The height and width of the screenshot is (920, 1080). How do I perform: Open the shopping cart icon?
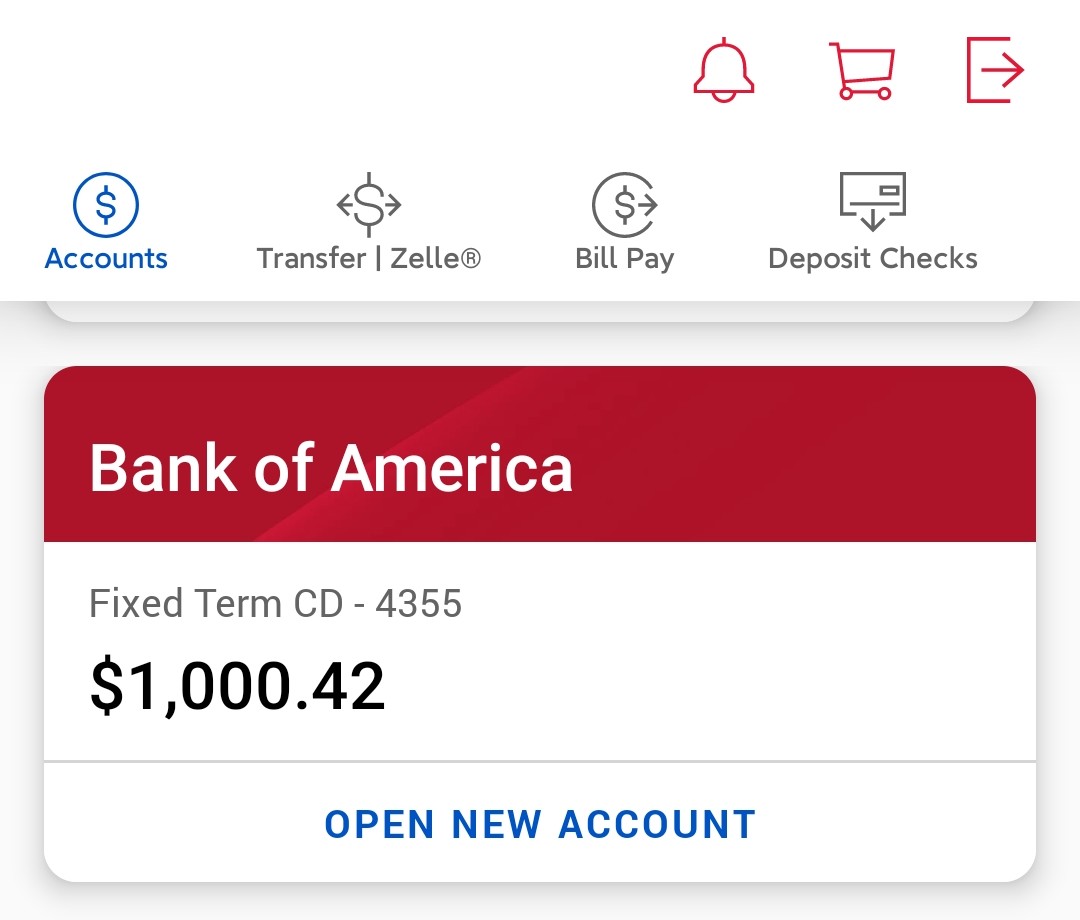pyautogui.click(x=862, y=70)
